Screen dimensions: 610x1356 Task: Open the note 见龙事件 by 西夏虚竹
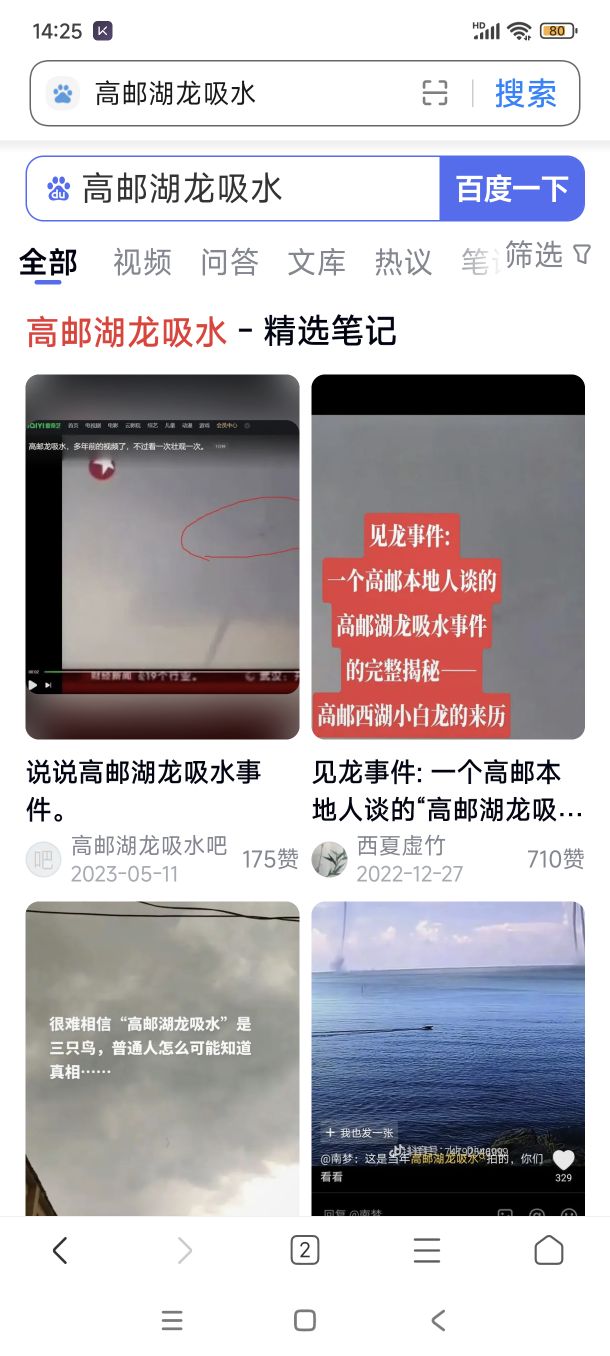pos(448,556)
